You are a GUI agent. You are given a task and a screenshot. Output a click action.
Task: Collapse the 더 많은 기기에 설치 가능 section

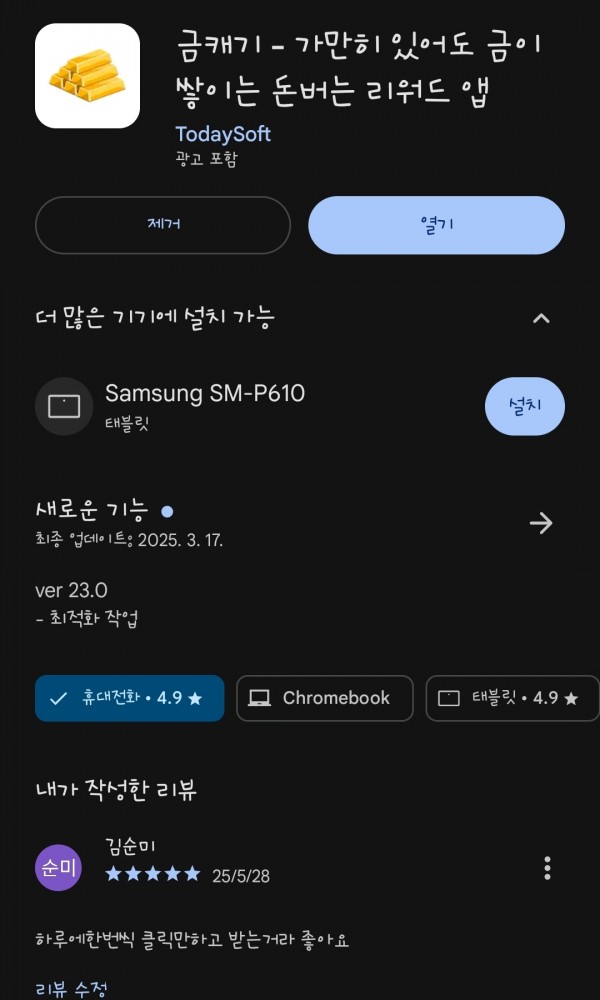coord(541,318)
